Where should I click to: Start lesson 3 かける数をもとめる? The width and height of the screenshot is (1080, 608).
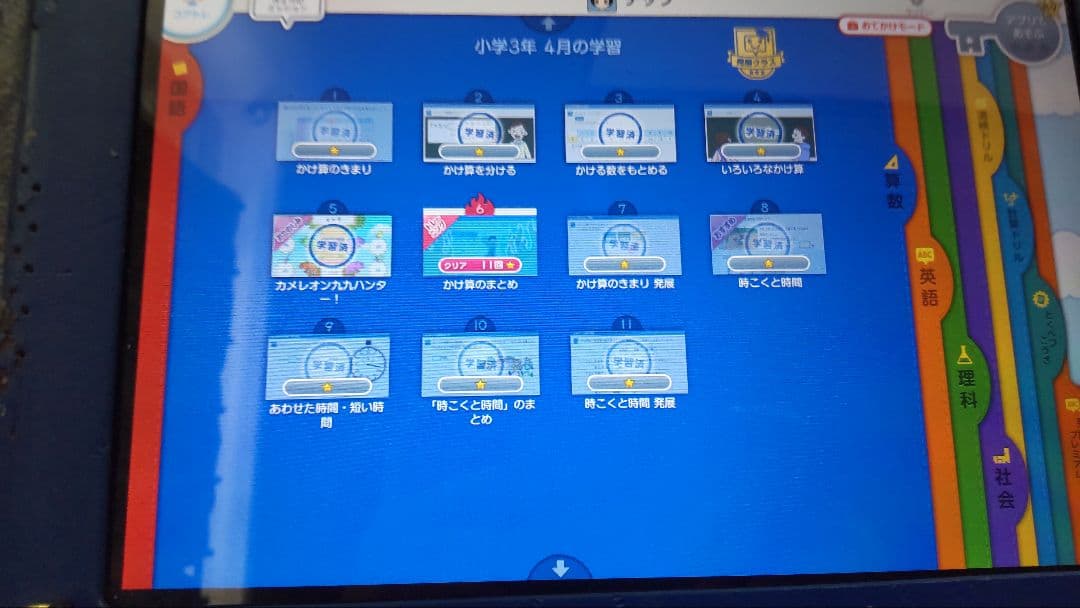click(620, 133)
